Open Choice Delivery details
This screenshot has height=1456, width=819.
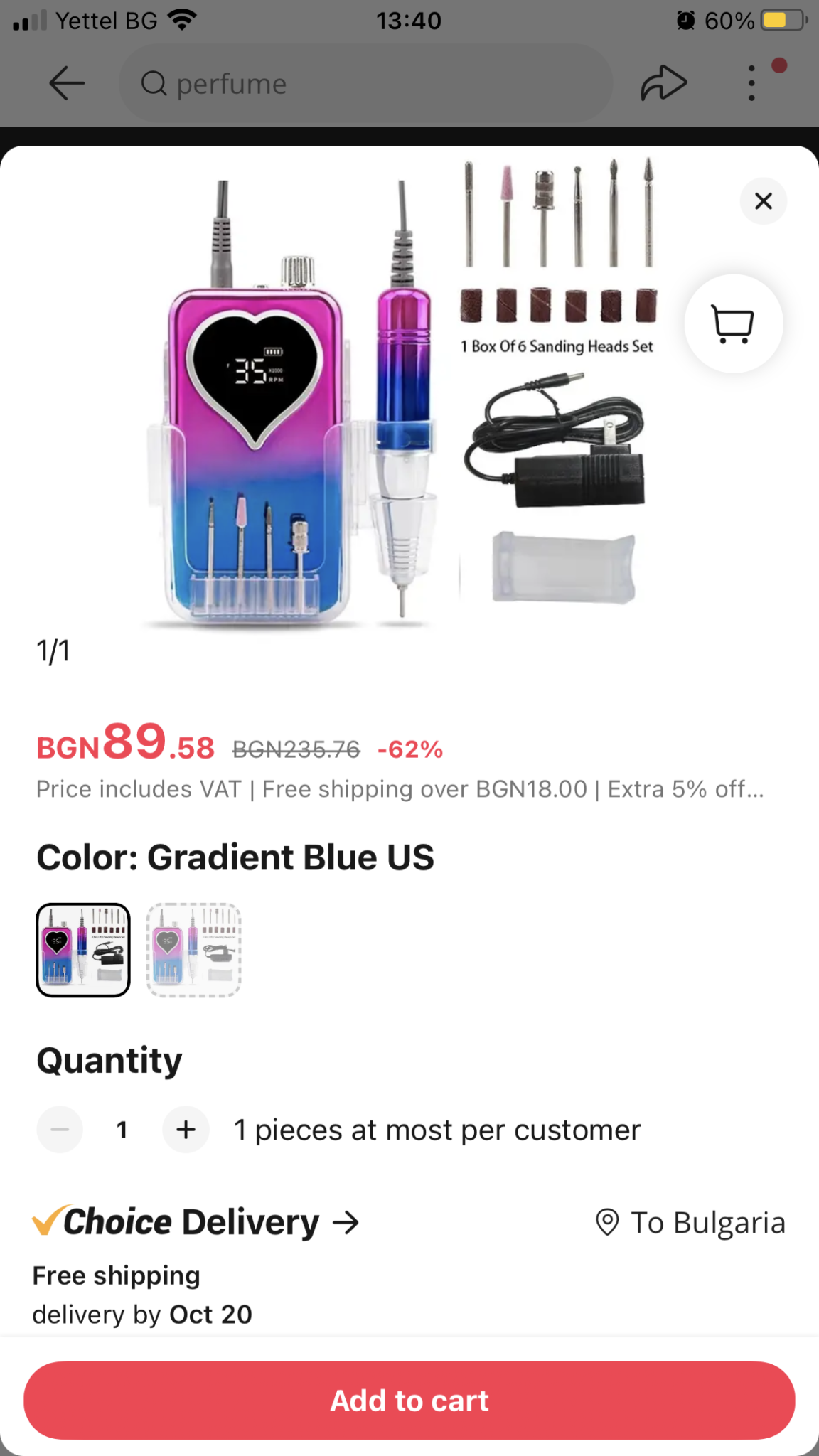pyautogui.click(x=196, y=1223)
